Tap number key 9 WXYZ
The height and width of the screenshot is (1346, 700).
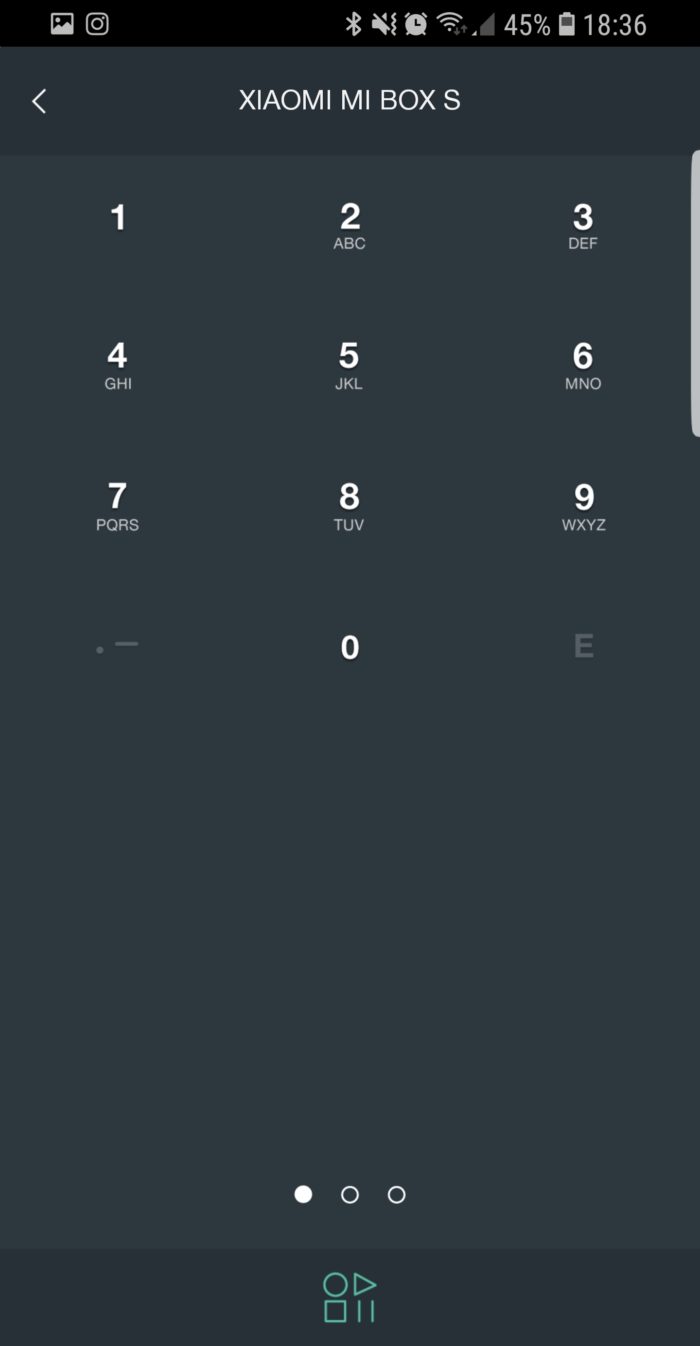tap(582, 507)
